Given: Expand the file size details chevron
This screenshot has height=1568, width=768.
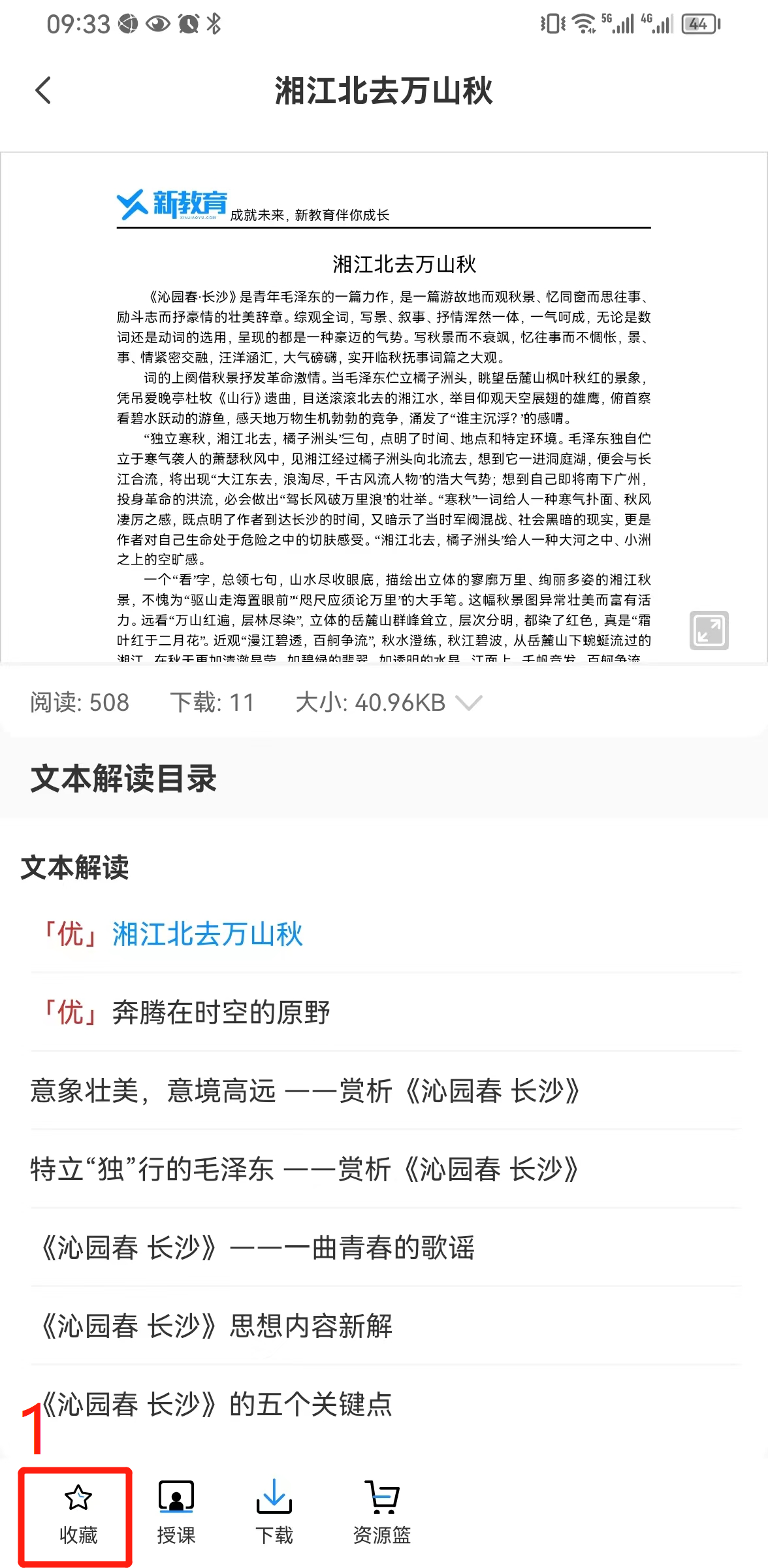Looking at the screenshot, I should pyautogui.click(x=469, y=703).
